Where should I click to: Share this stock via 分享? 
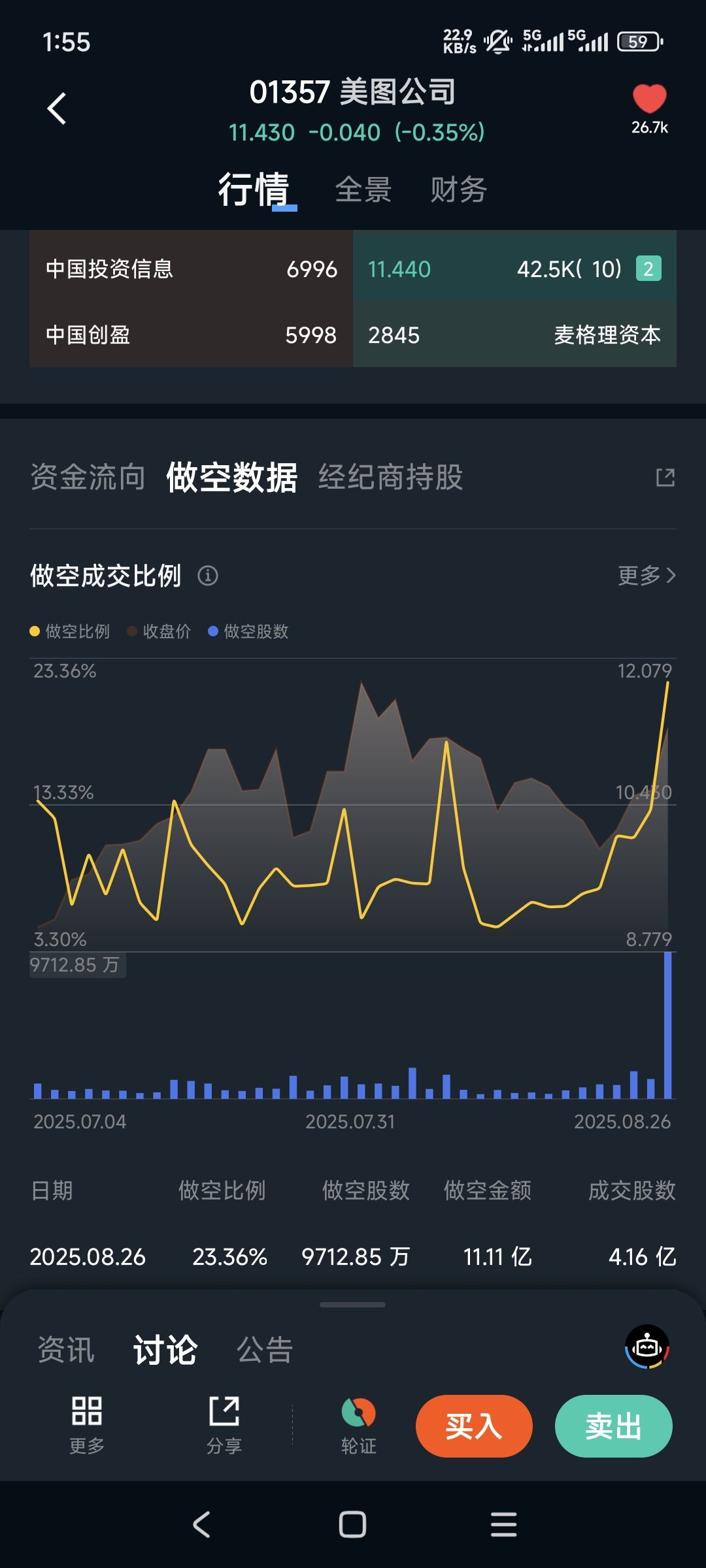click(x=224, y=1424)
